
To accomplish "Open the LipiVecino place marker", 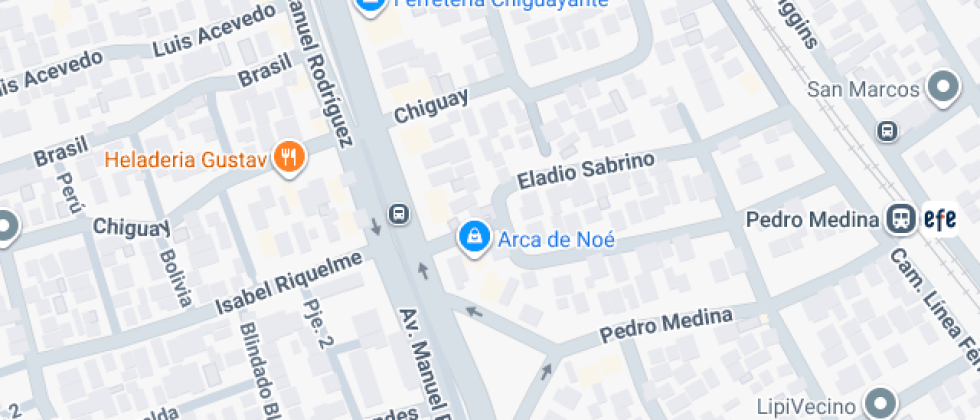I will pos(882,402).
